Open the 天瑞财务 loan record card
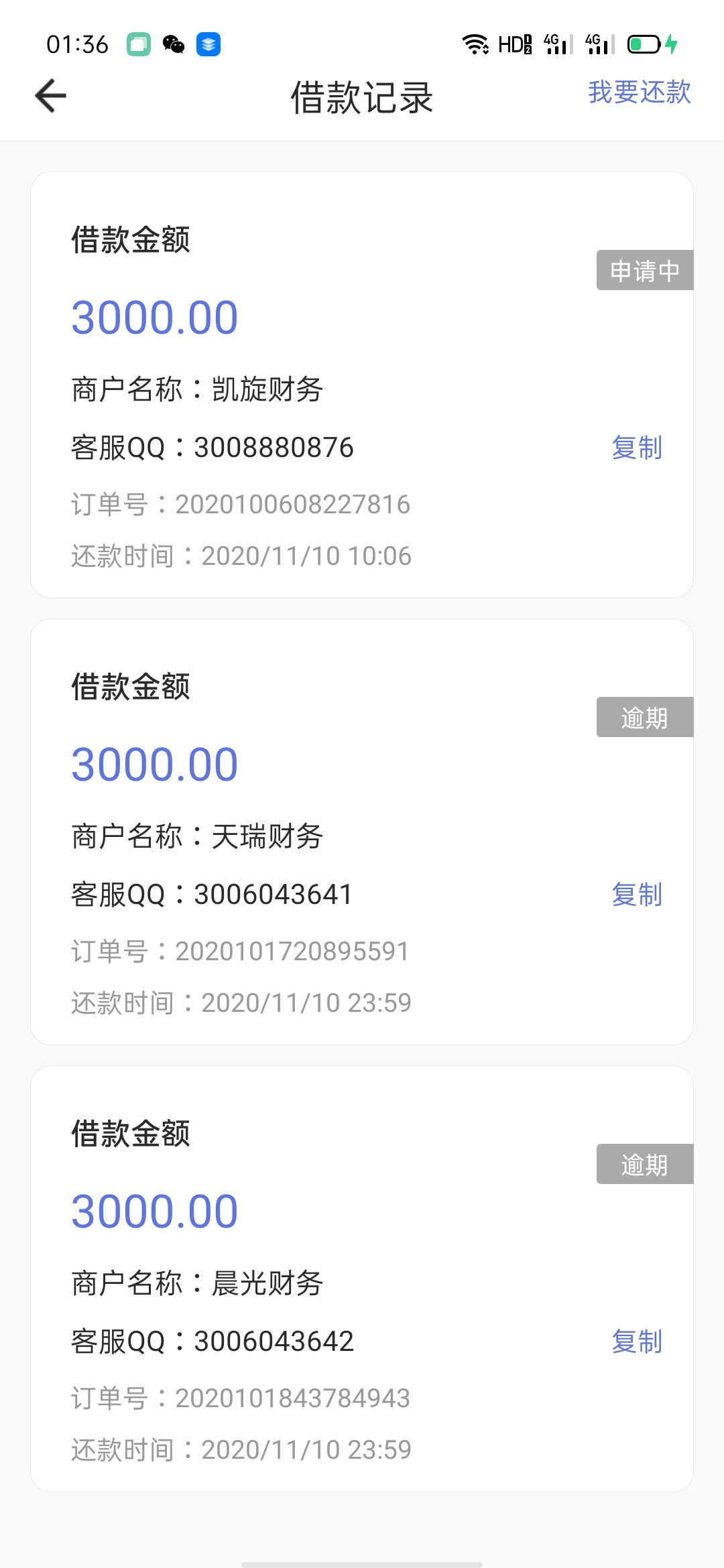The width and height of the screenshot is (724, 1568). tap(362, 832)
